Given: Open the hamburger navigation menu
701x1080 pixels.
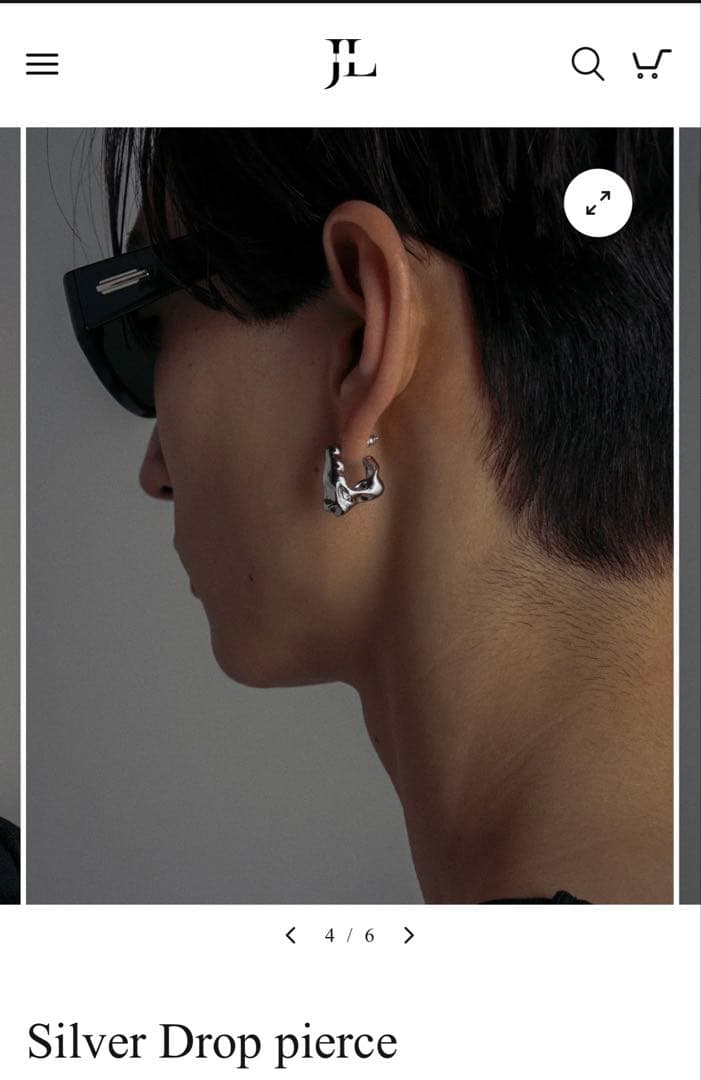Looking at the screenshot, I should [42, 65].
